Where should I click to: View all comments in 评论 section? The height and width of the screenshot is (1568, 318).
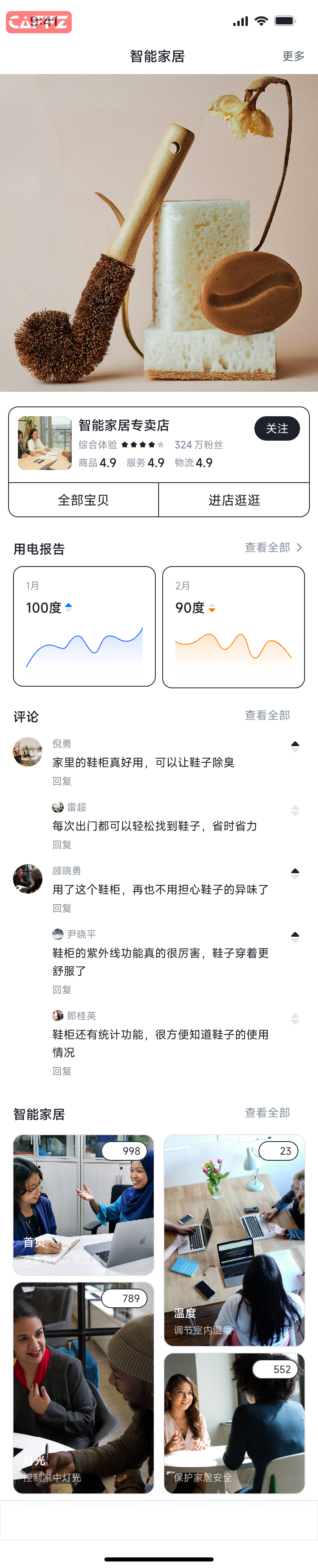click(267, 715)
